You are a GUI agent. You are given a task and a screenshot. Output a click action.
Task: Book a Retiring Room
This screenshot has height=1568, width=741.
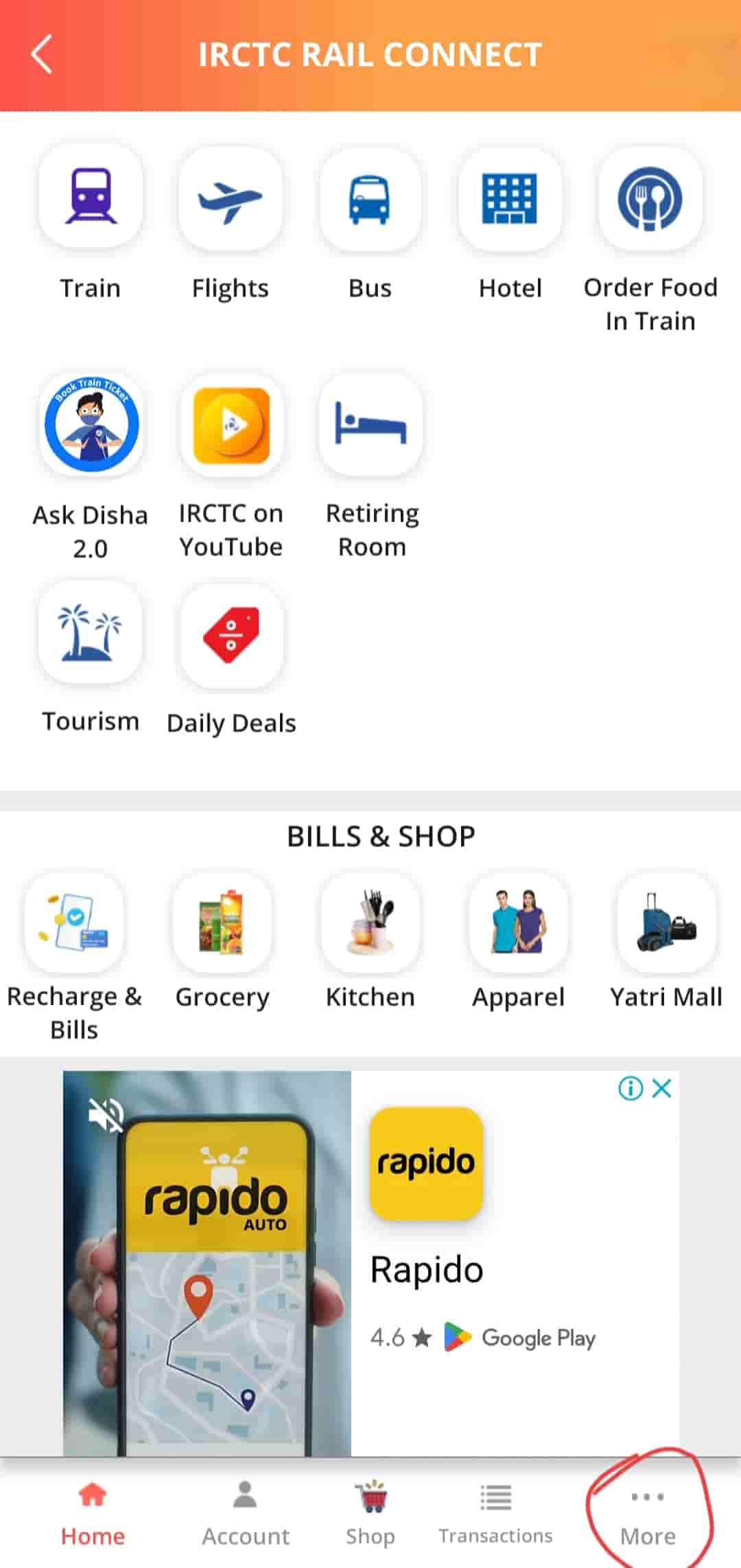click(371, 426)
